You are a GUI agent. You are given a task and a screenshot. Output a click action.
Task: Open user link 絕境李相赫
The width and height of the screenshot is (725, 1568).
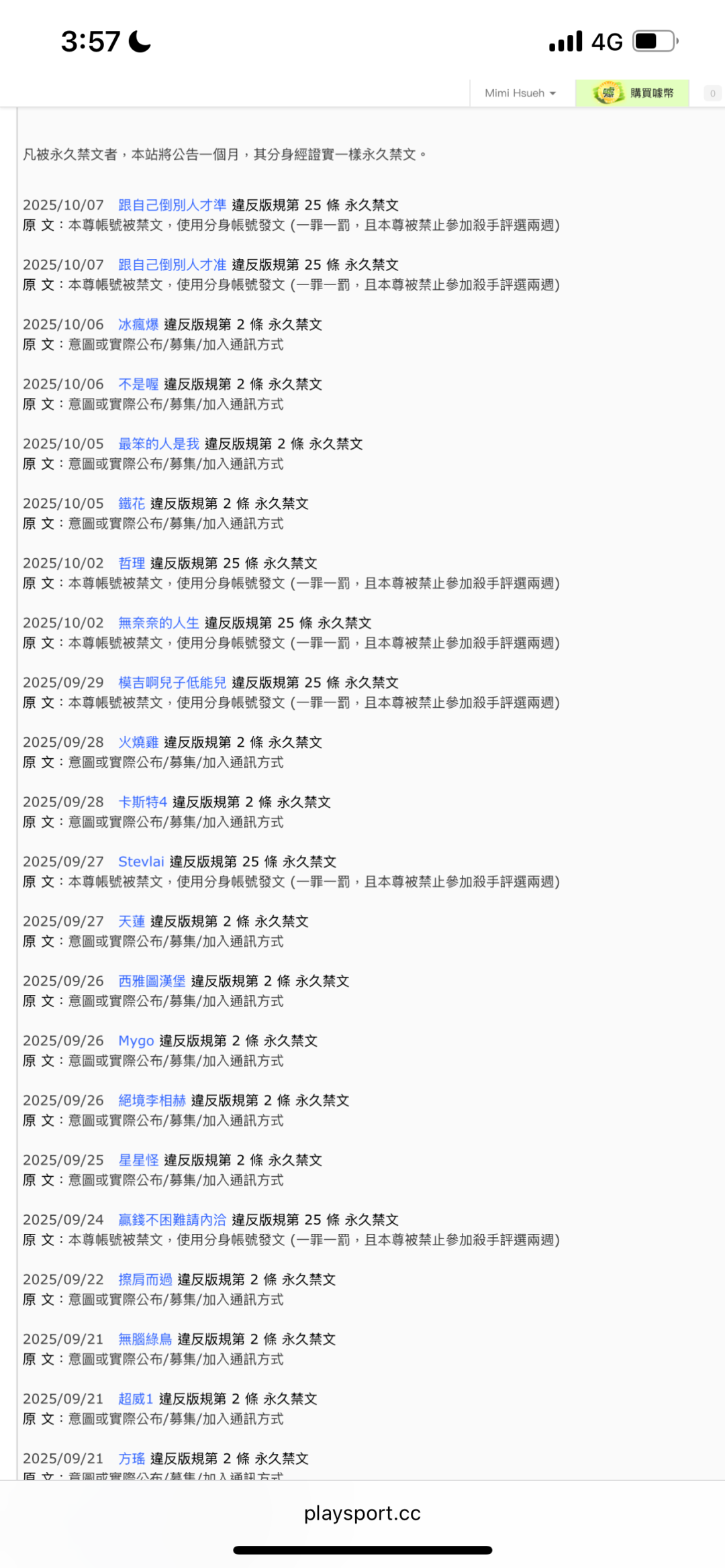point(152,1101)
